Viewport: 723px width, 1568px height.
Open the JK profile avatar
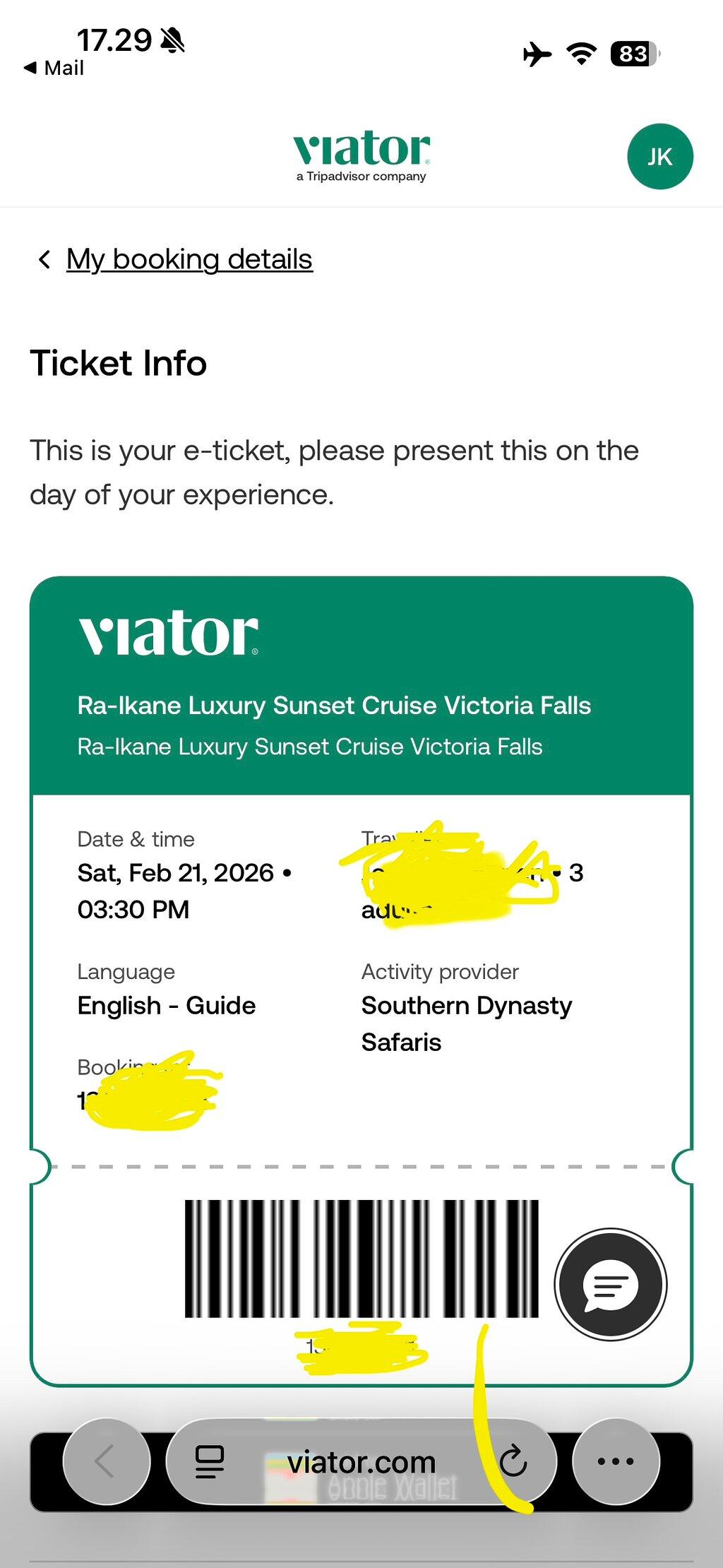point(660,156)
